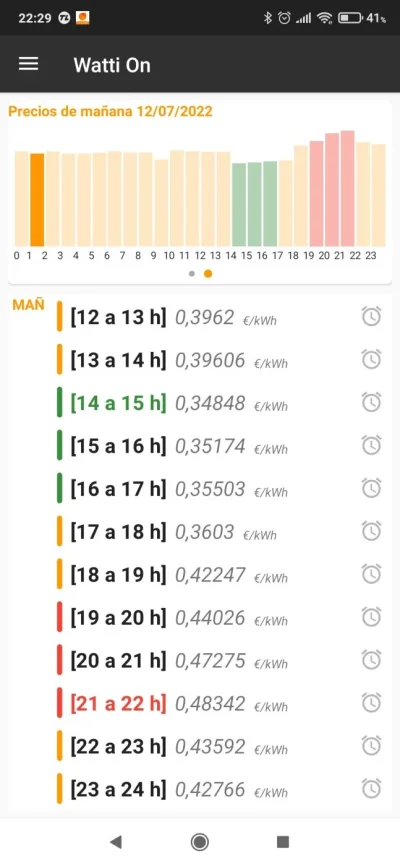The width and height of the screenshot is (400, 866).
Task: Set alarm for the 15 a 16 h slot
Action: (371, 445)
